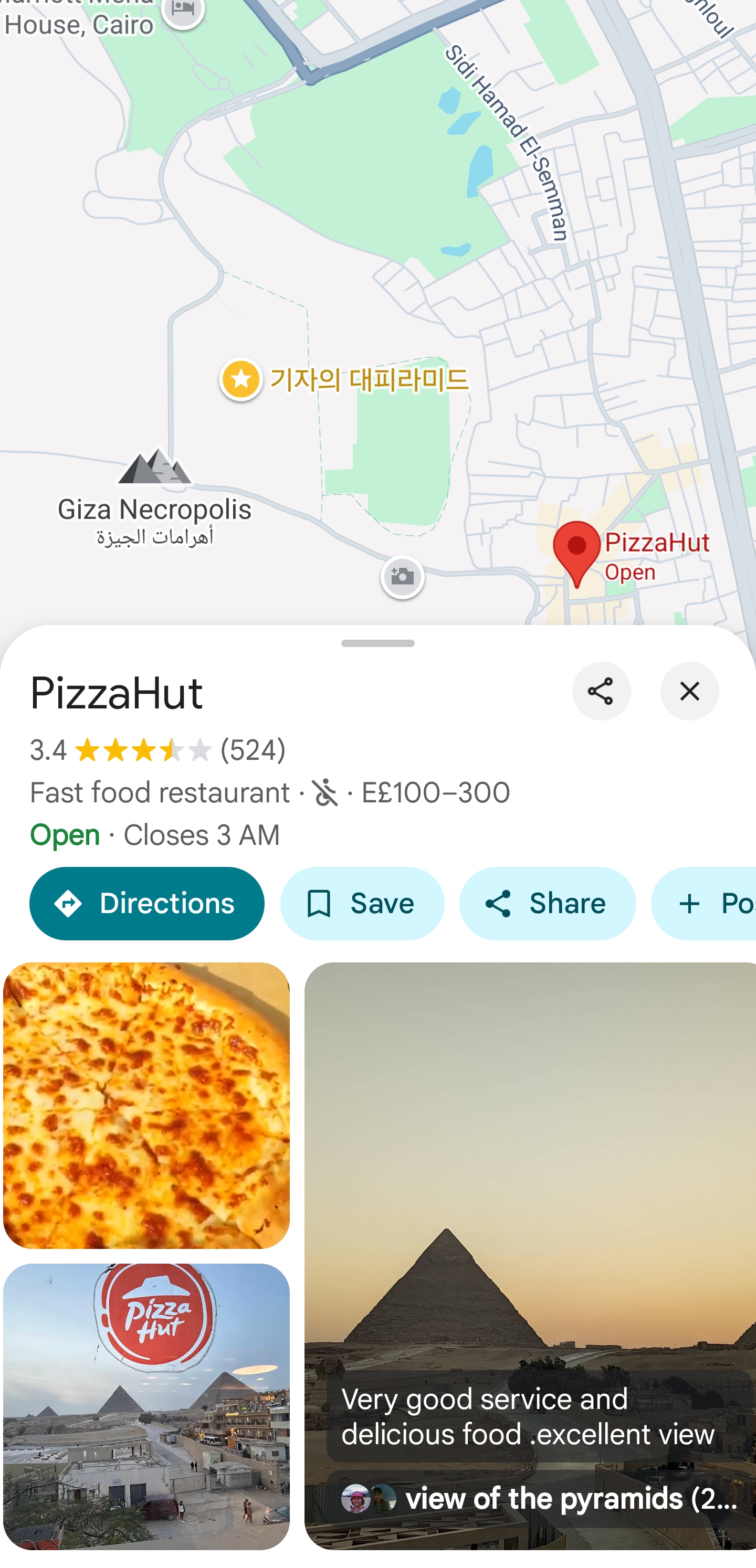Tap the partially visible Post chip
756x1568 pixels.
[x=707, y=903]
